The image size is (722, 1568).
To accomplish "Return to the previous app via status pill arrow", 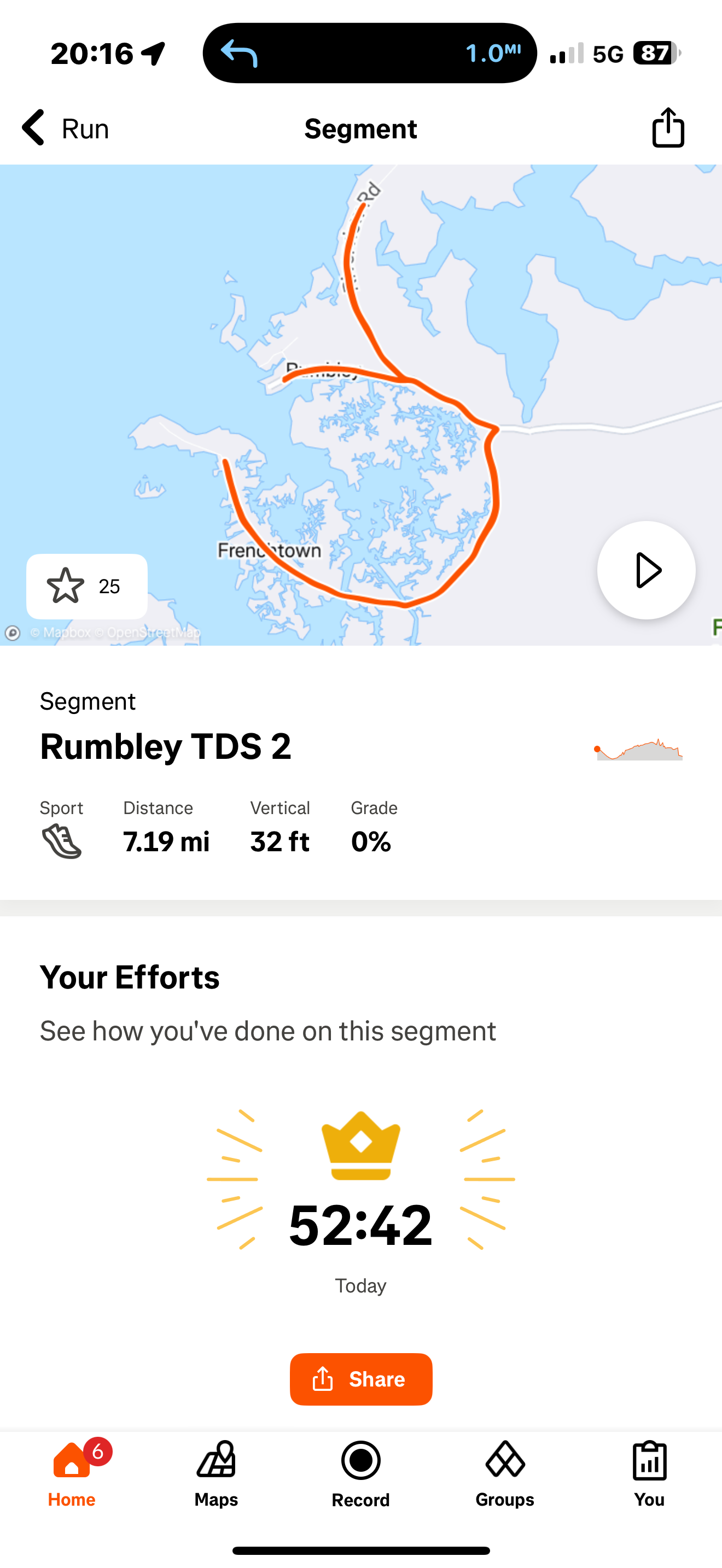I will click(x=239, y=54).
